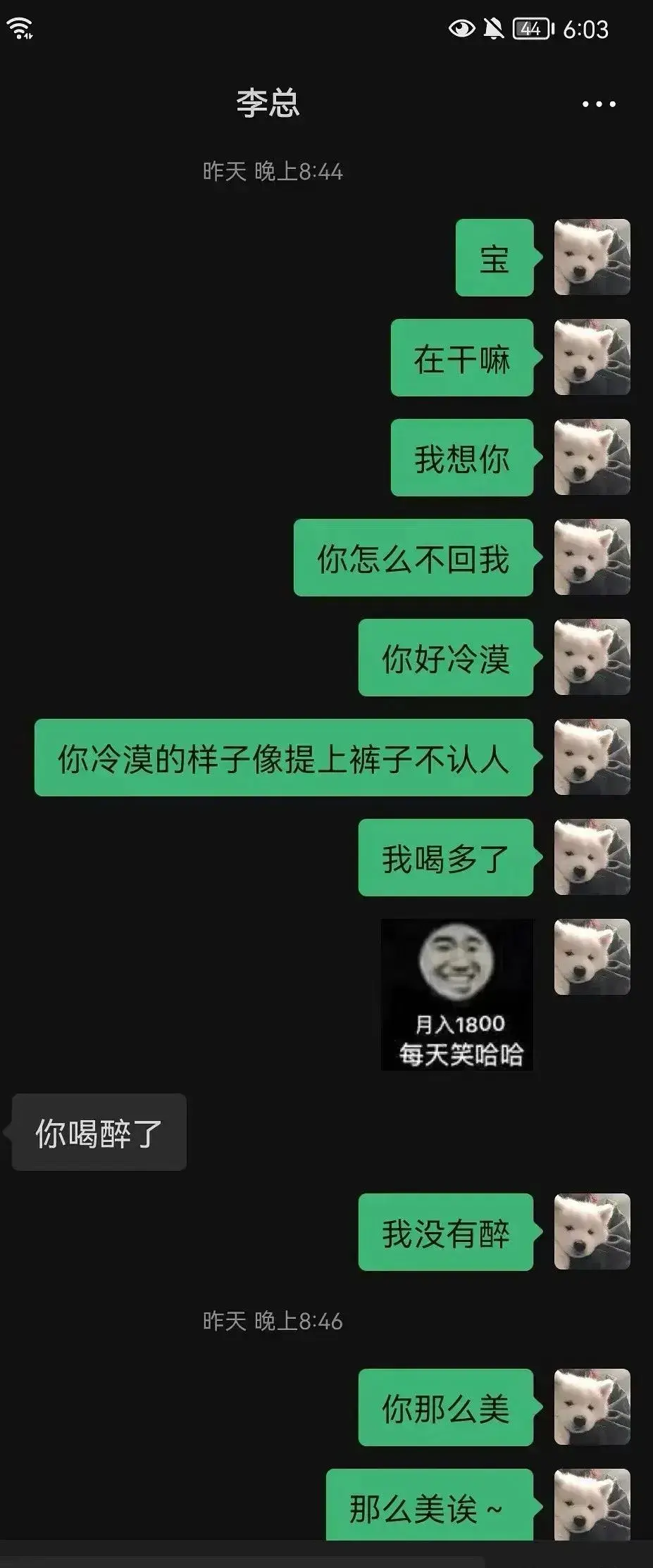Image resolution: width=653 pixels, height=1568 pixels.
Task: Open the 月入1800 每天笑哈哈 sticker
Action: [x=457, y=994]
